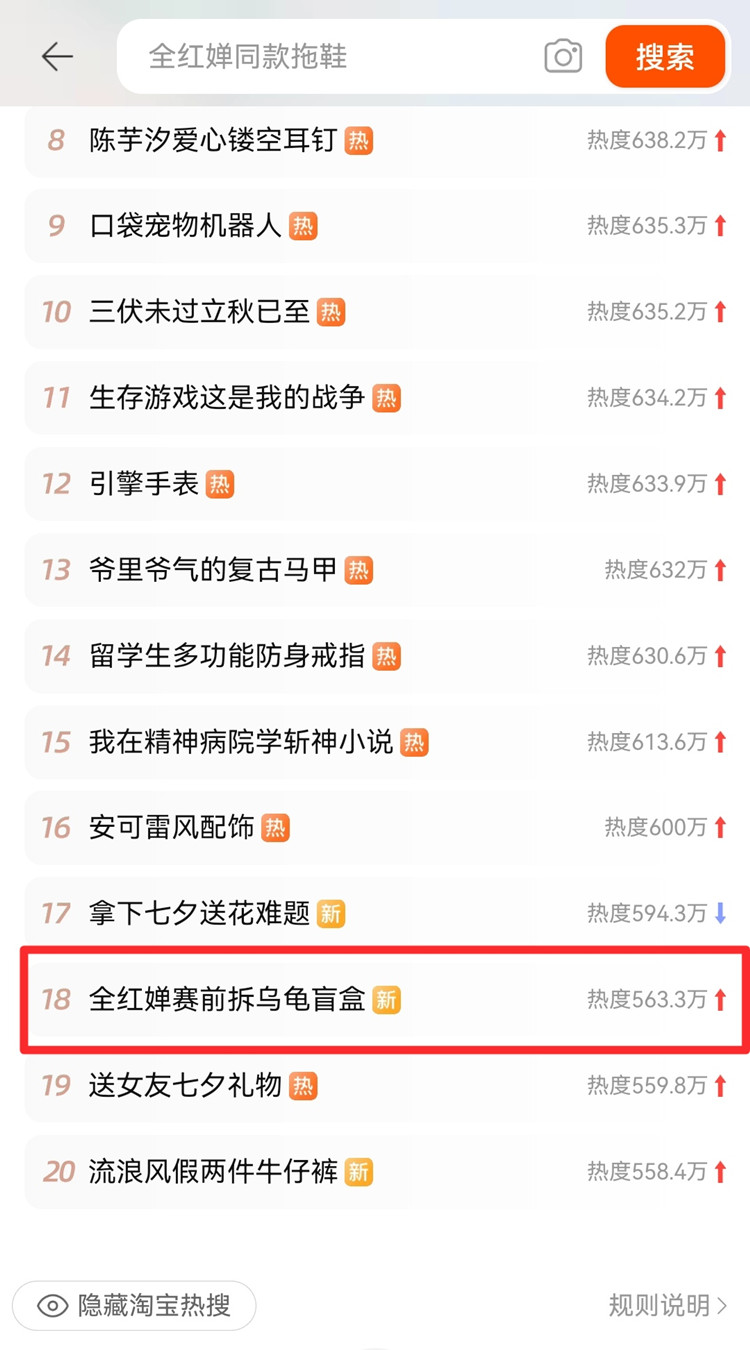750x1350 pixels.
Task: Select entry 我在精神病院学斩神小说
Action: coord(235,742)
